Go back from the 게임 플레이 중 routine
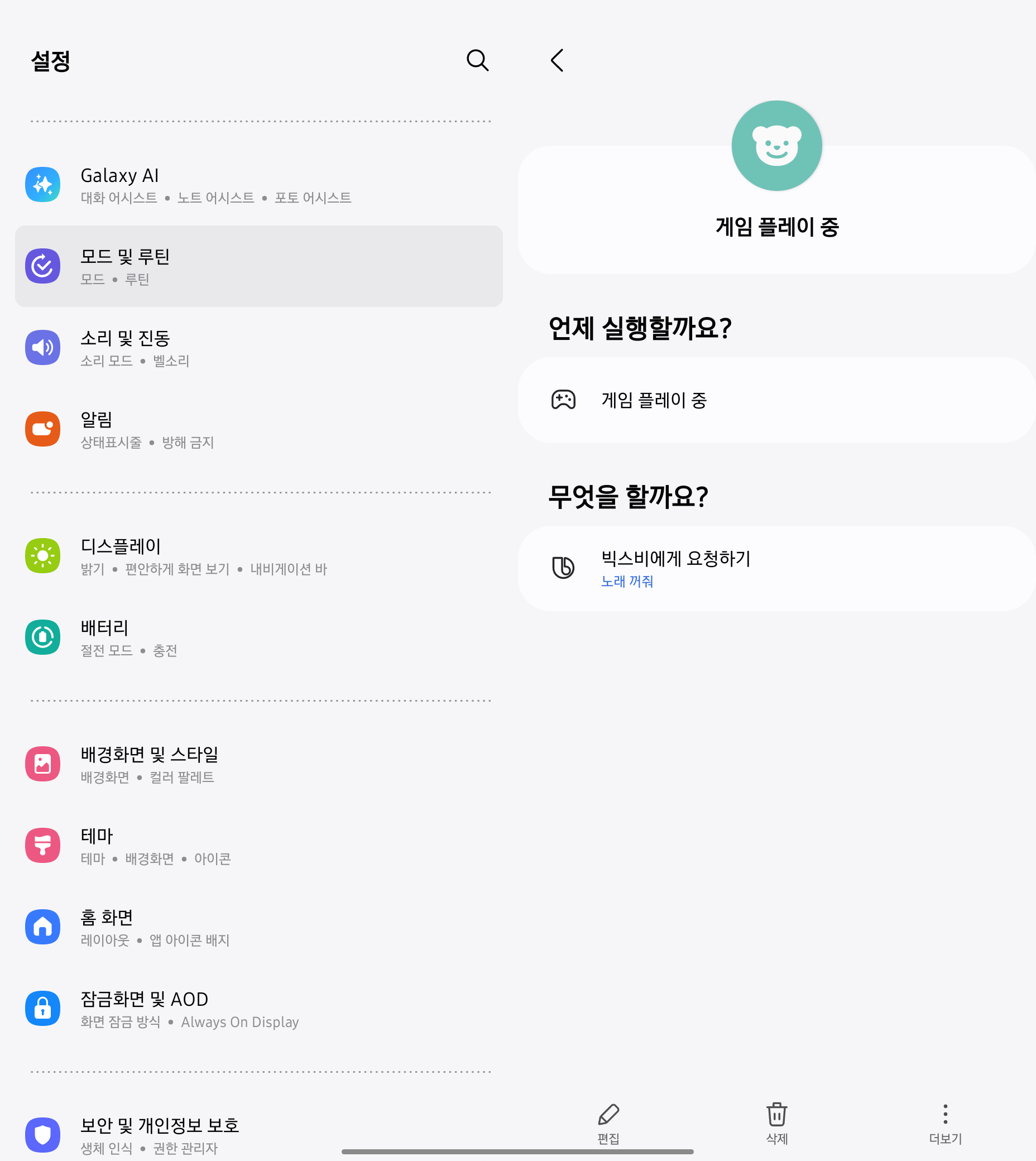This screenshot has height=1161, width=1036. (x=557, y=60)
